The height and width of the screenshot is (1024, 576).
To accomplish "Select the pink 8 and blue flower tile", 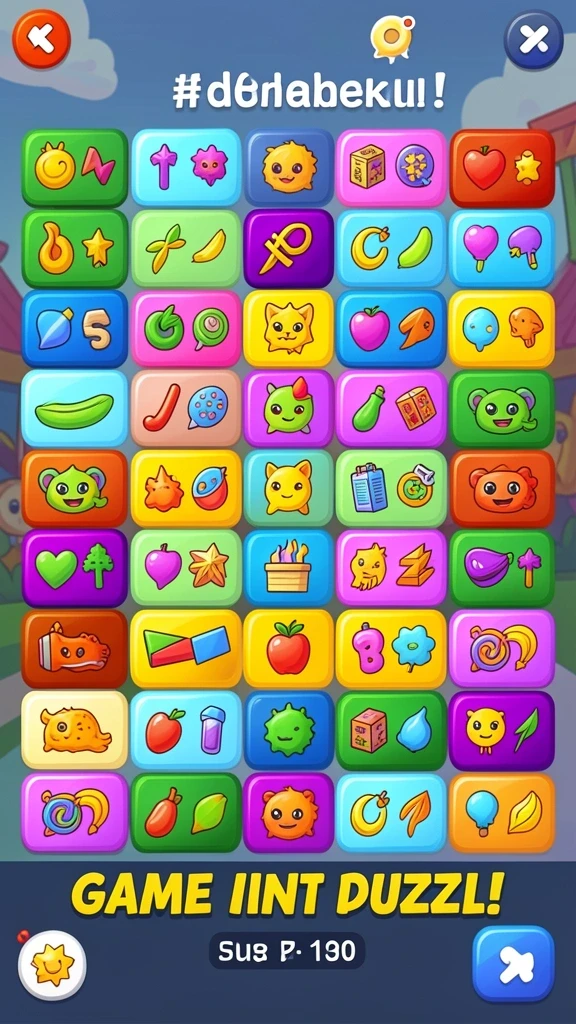I will [391, 649].
